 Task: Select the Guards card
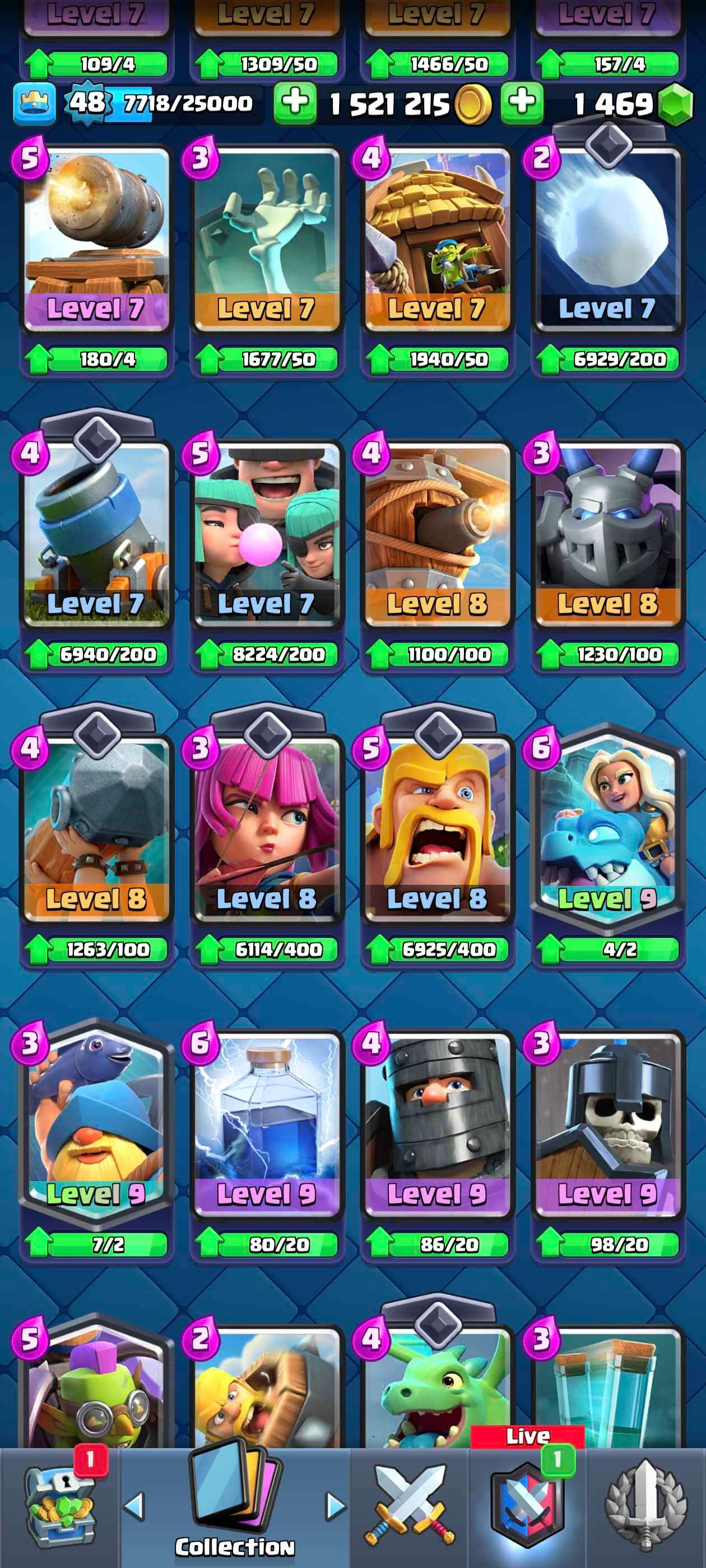coord(607,1123)
